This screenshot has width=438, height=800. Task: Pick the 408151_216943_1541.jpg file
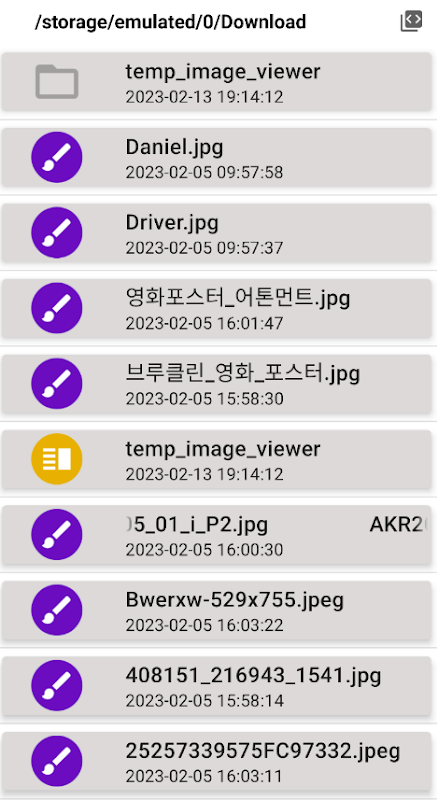(x=216, y=686)
